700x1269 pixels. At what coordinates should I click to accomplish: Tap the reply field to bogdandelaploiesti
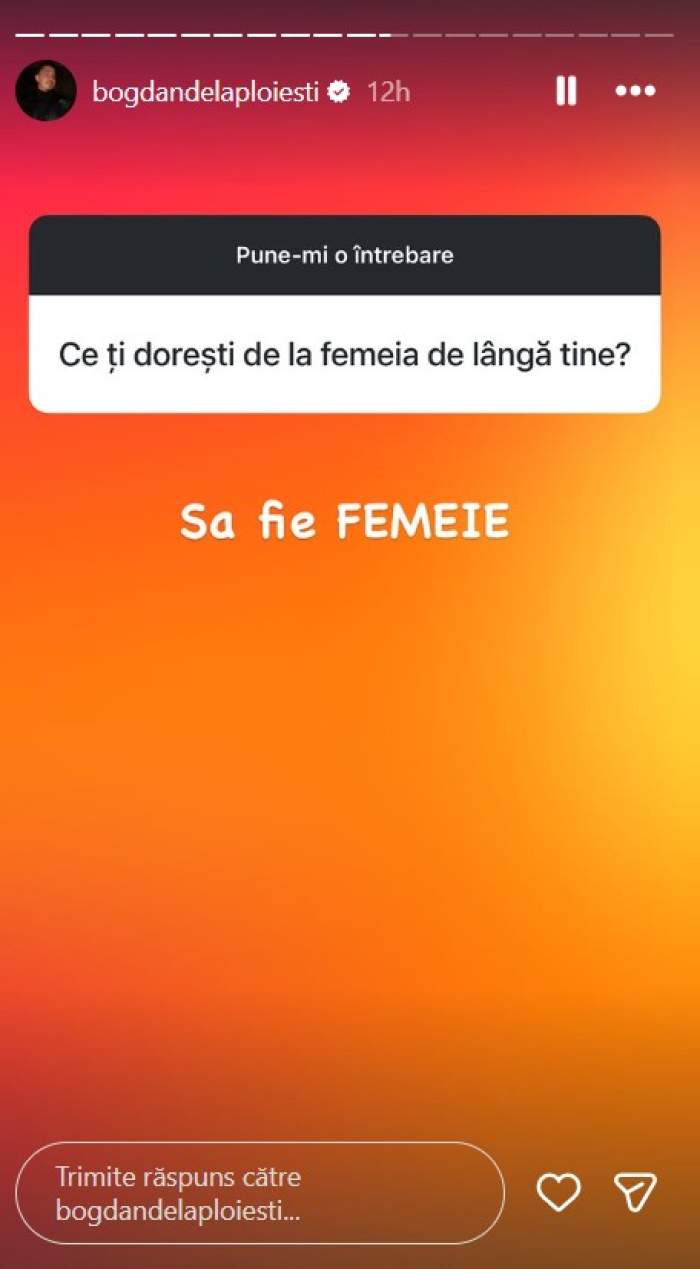260,1193
